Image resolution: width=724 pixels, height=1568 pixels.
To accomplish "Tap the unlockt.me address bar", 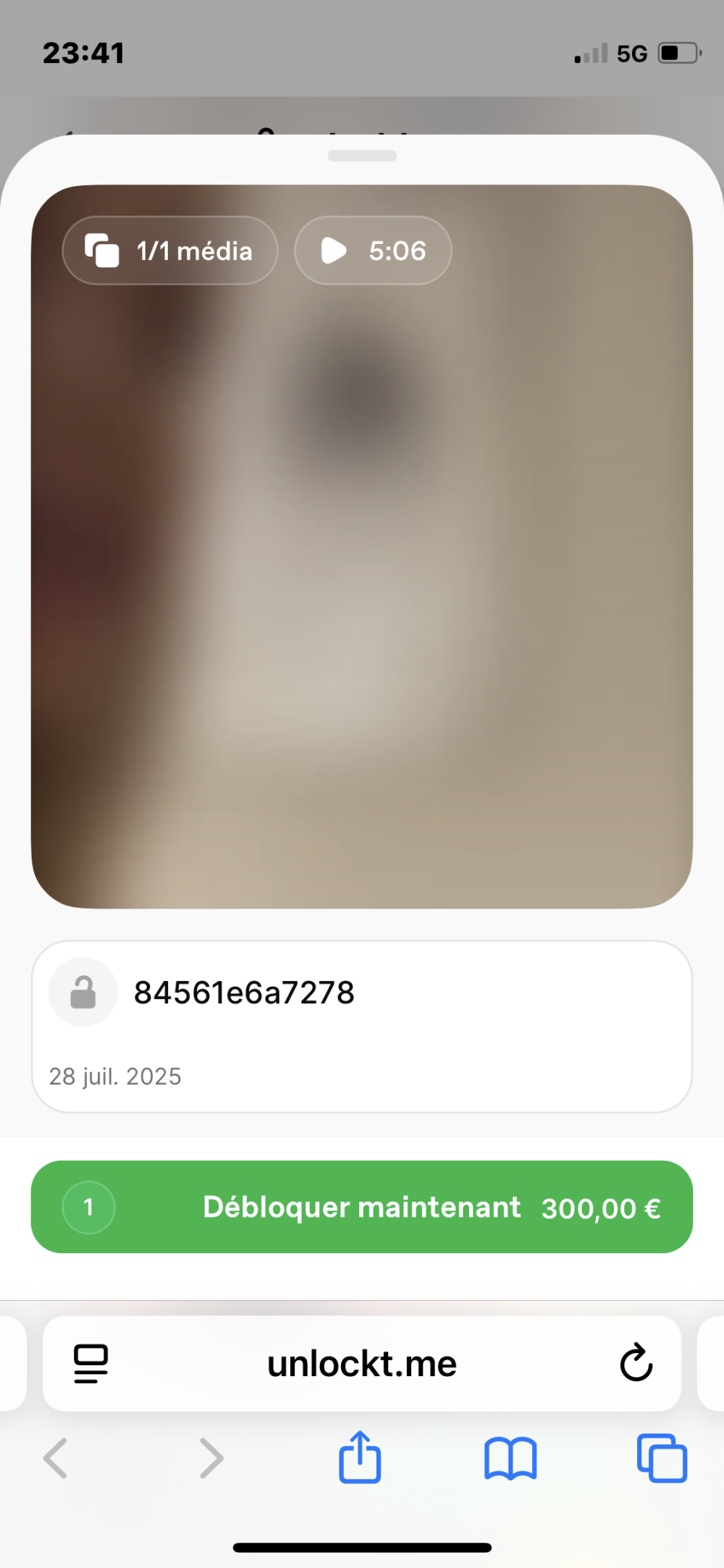I will (x=362, y=1364).
